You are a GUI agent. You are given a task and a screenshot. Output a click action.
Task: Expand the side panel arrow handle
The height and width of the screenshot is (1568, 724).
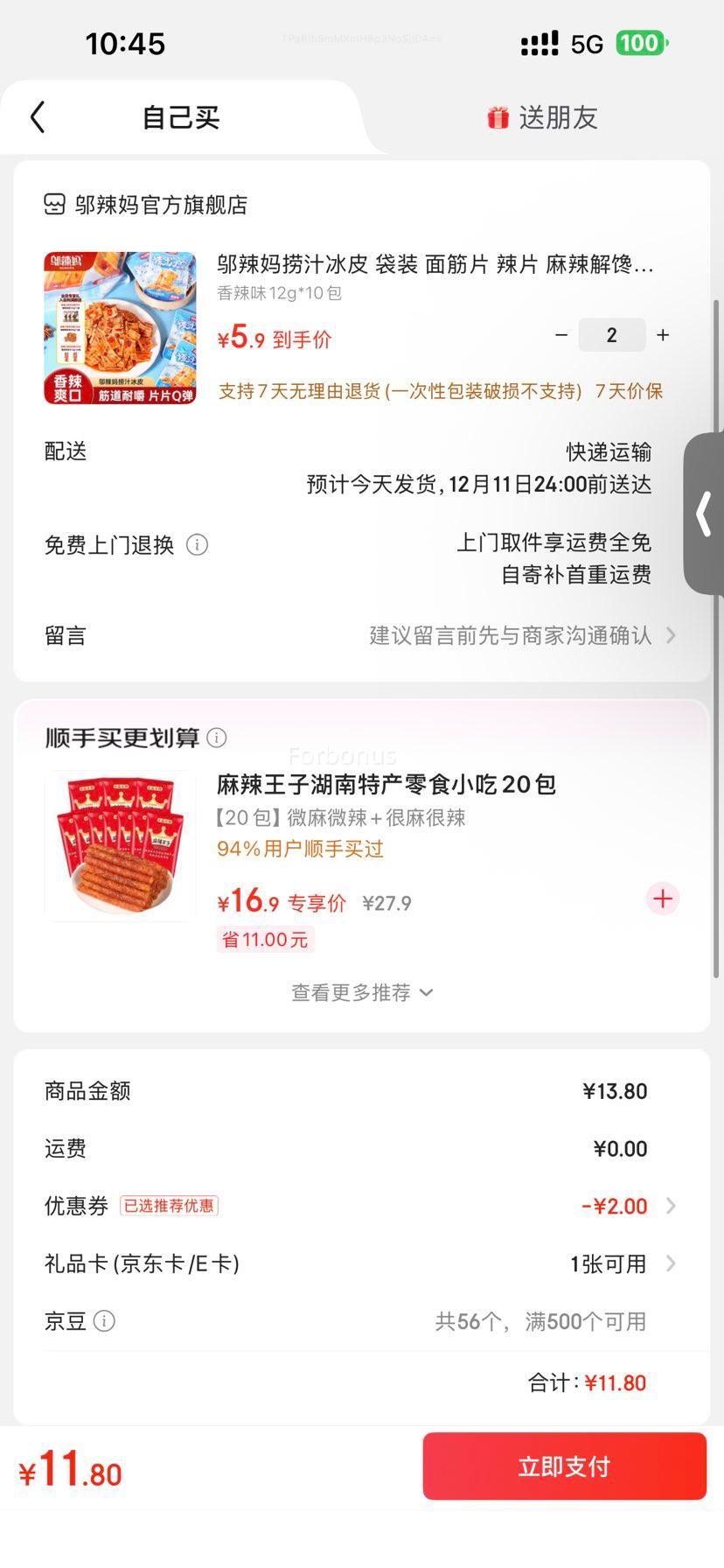pyautogui.click(x=704, y=514)
